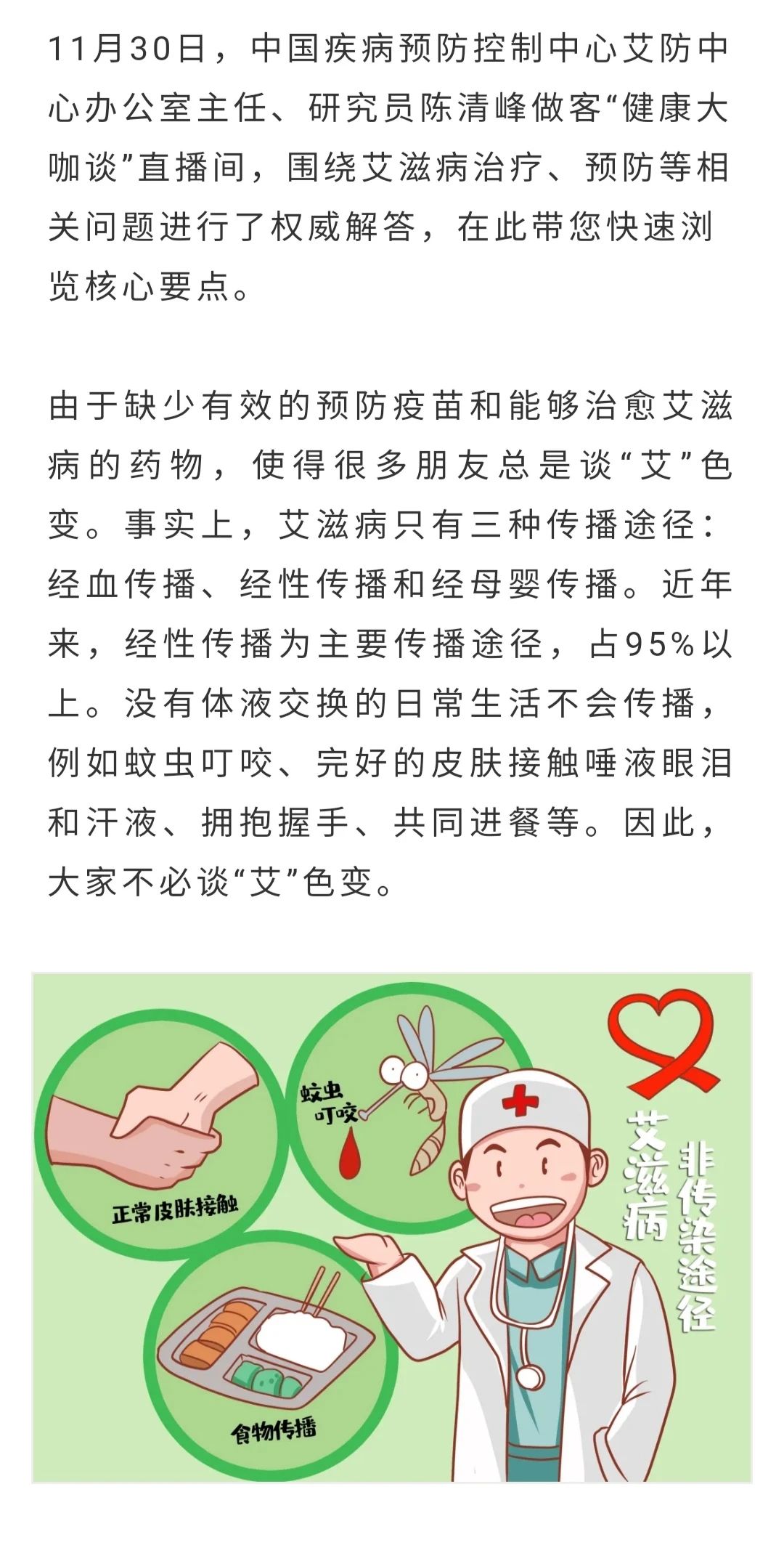The width and height of the screenshot is (784, 1545).
Task: Open the AIDS non-transmission routes illustration
Action: point(392,1228)
